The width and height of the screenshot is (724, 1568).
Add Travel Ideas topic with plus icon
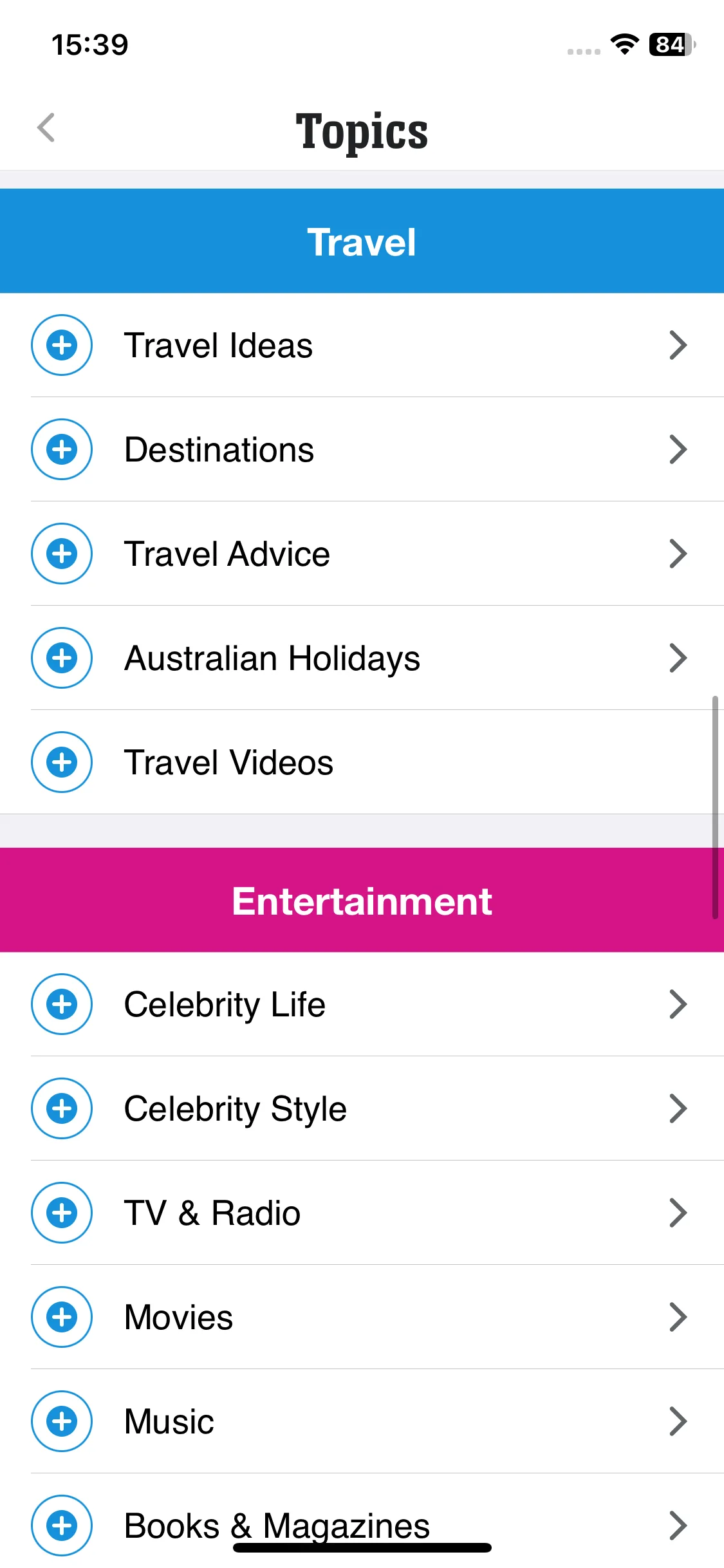pyautogui.click(x=62, y=345)
